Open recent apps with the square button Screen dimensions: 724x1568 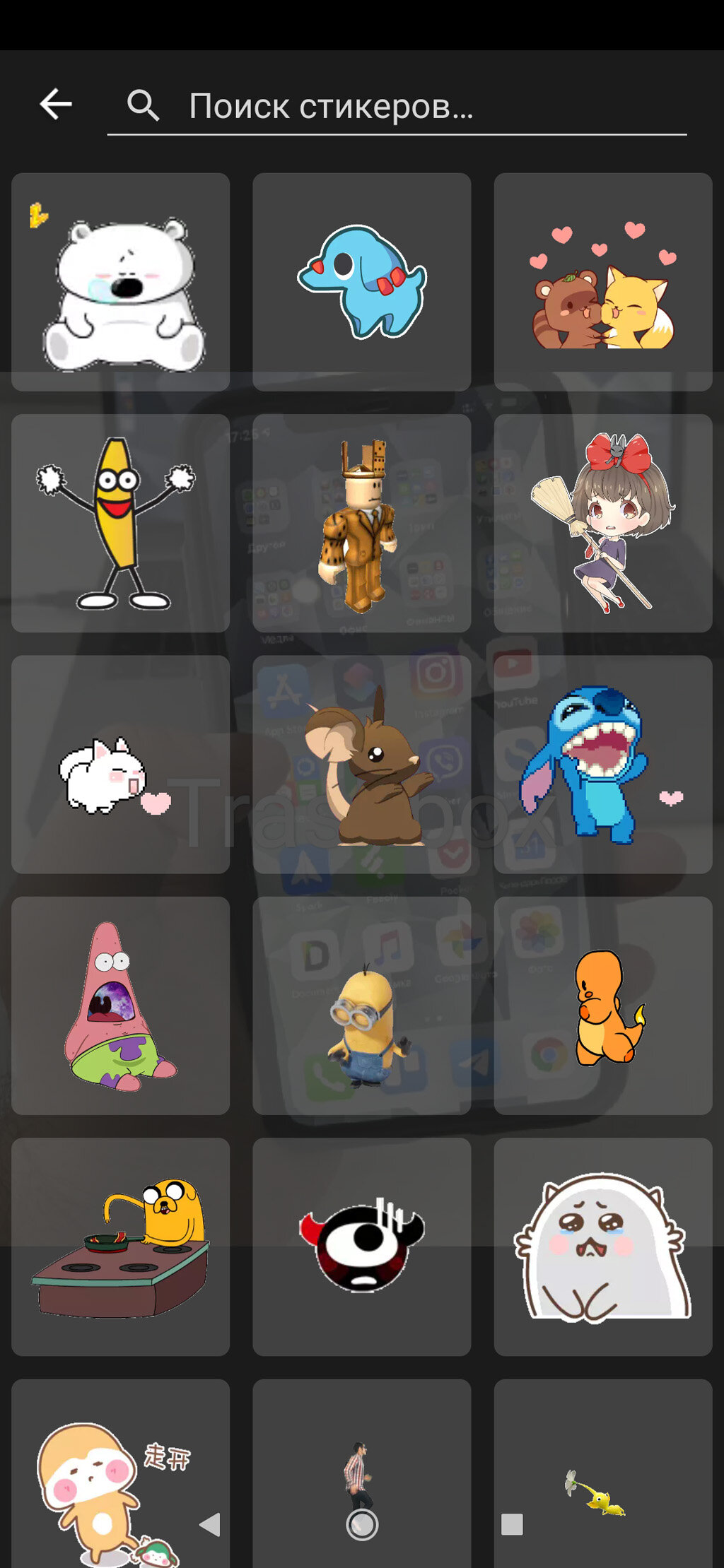(x=512, y=1525)
